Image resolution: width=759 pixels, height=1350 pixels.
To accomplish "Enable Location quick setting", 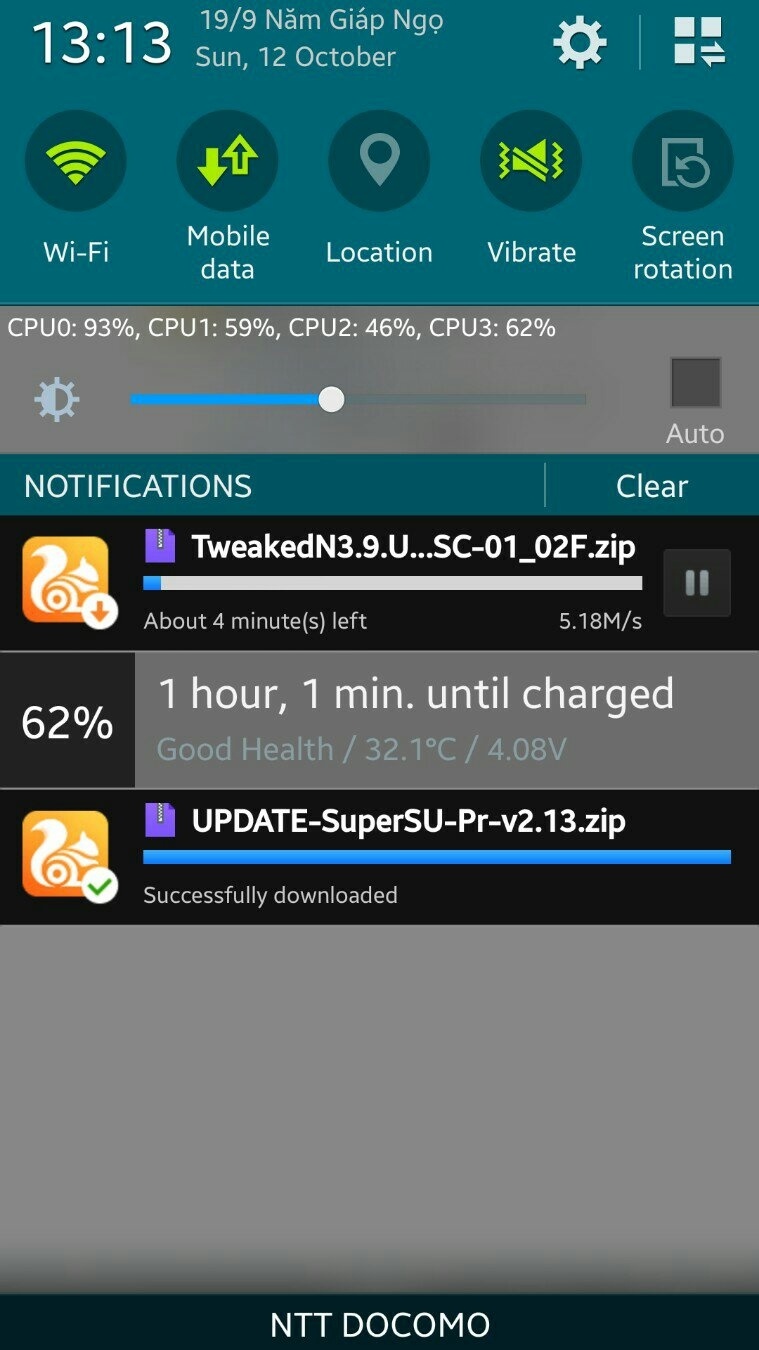I will [x=379, y=161].
